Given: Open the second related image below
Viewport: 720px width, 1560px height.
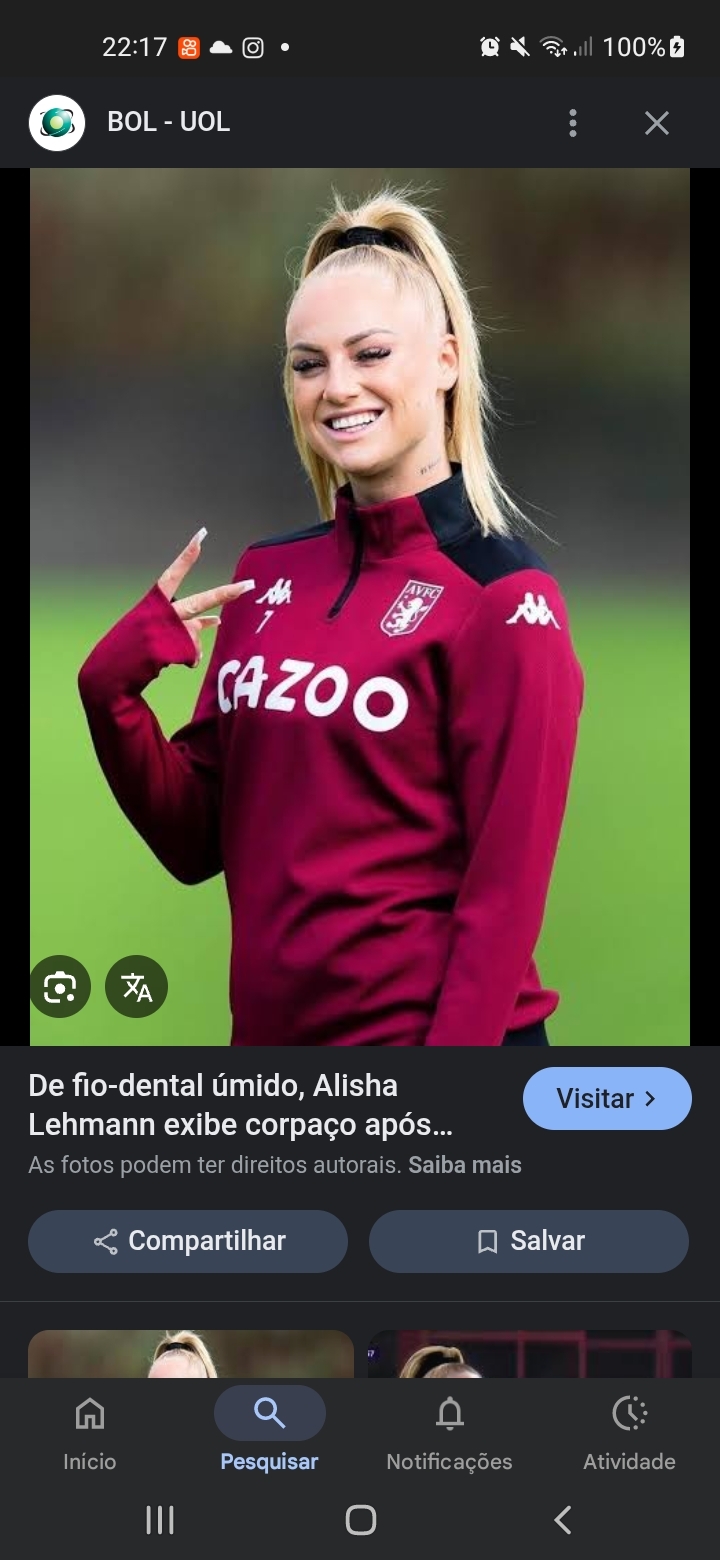Looking at the screenshot, I should pyautogui.click(x=530, y=1354).
